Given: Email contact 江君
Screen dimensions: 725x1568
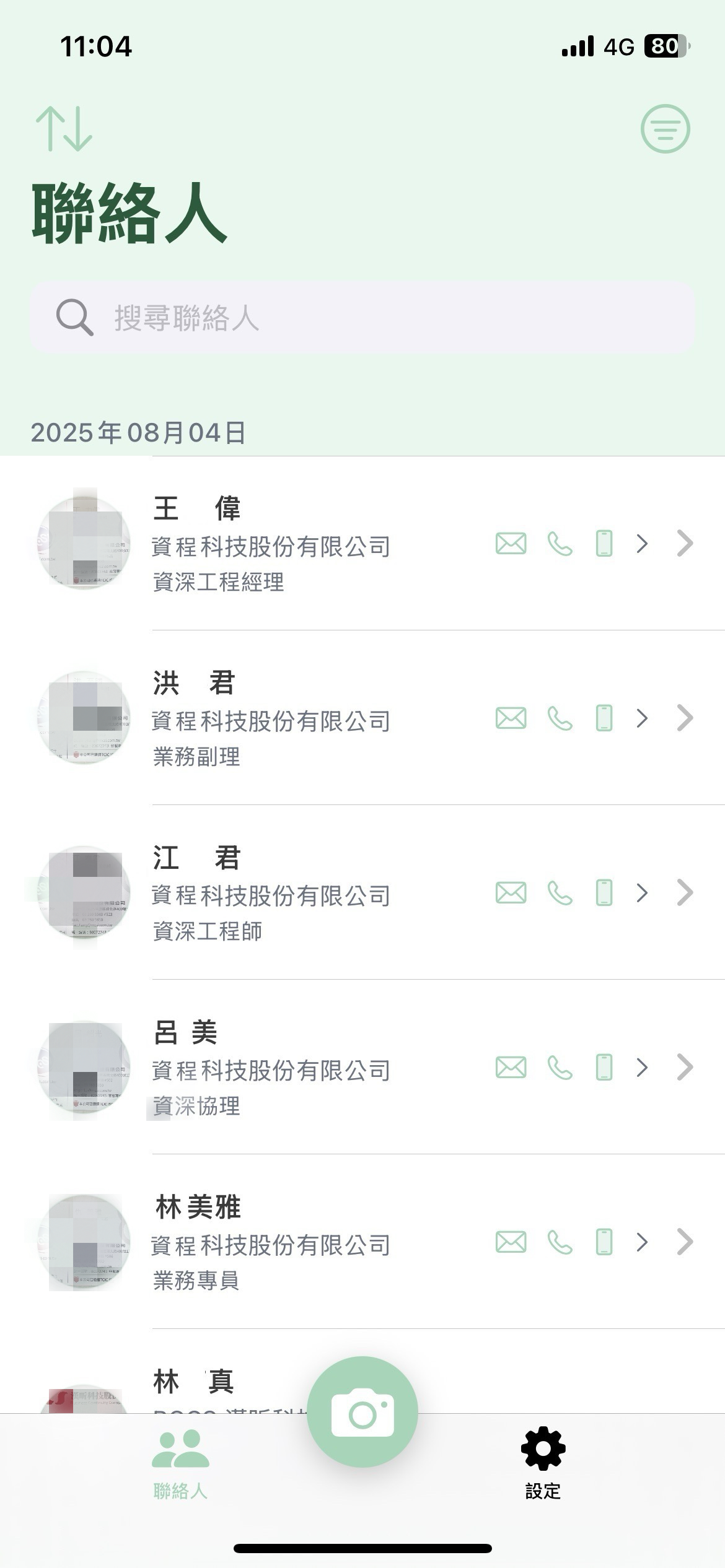Looking at the screenshot, I should [x=511, y=893].
